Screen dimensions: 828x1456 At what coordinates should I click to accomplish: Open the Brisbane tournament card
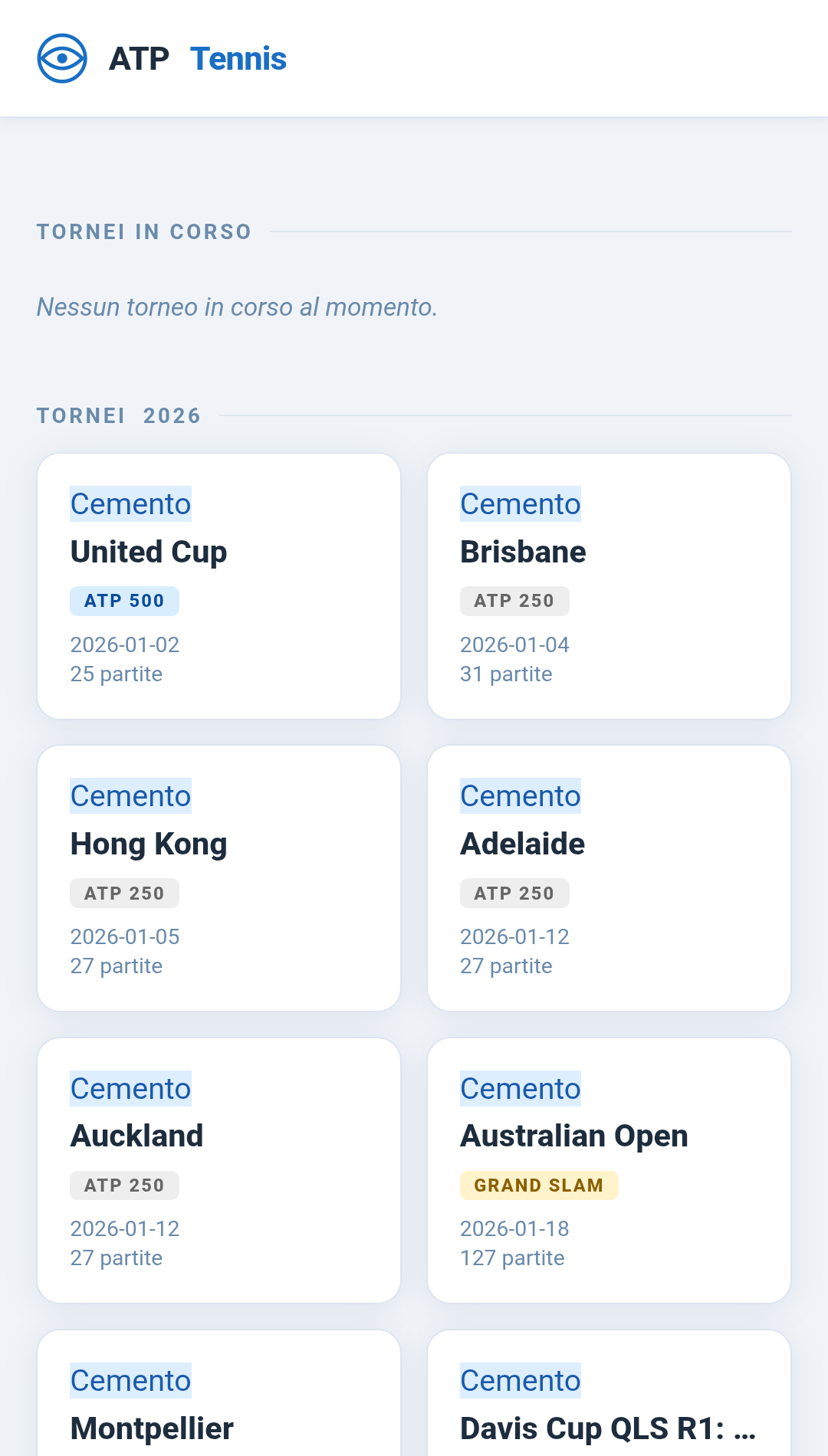coord(608,586)
